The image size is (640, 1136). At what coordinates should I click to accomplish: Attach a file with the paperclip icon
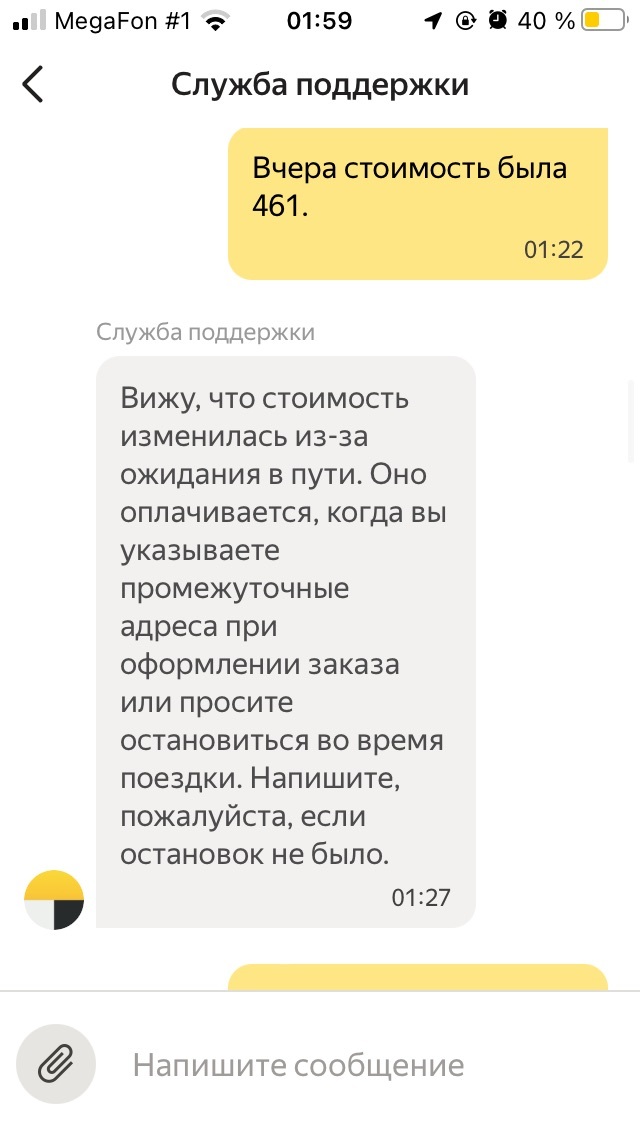coord(56,1064)
